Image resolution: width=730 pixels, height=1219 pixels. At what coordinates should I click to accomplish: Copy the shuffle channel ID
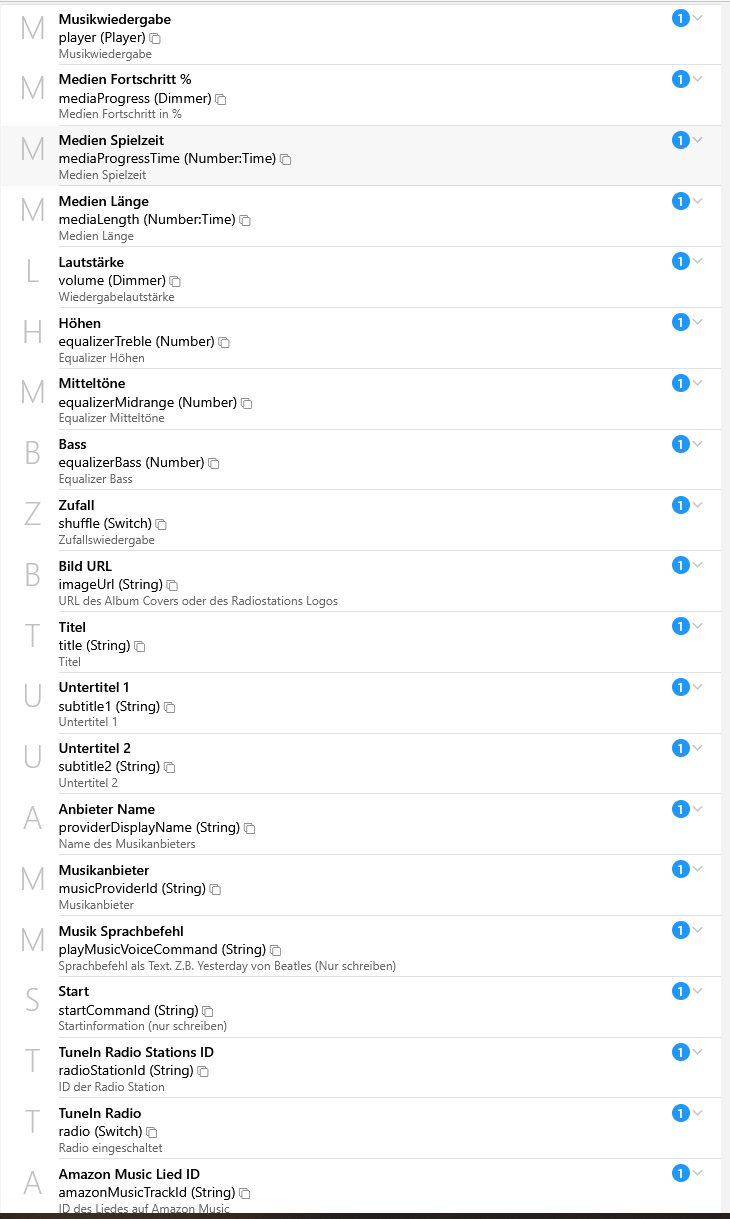pyautogui.click(x=161, y=524)
